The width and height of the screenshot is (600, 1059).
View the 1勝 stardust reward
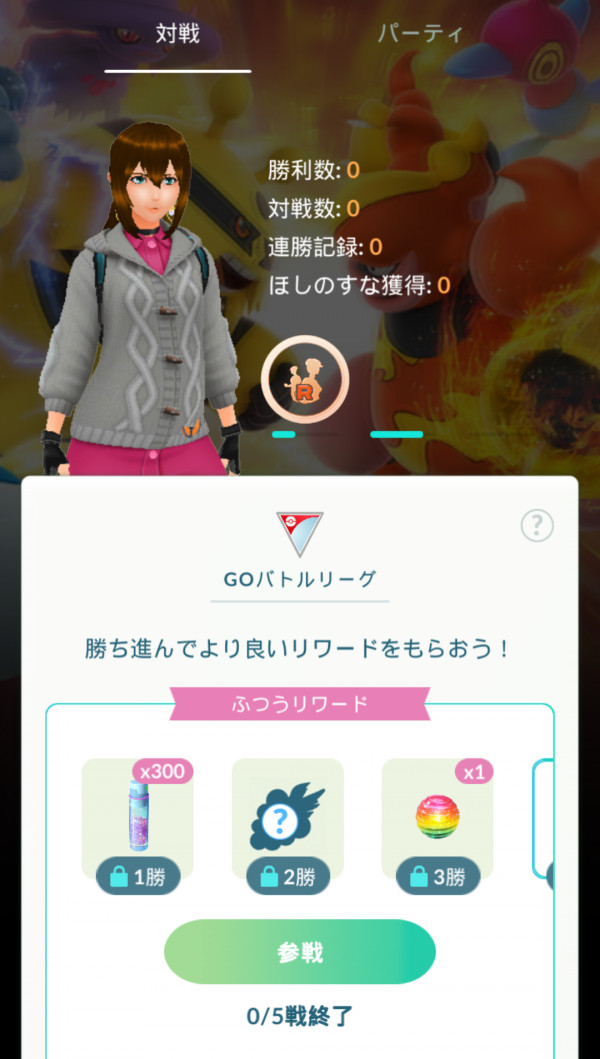[x=138, y=818]
